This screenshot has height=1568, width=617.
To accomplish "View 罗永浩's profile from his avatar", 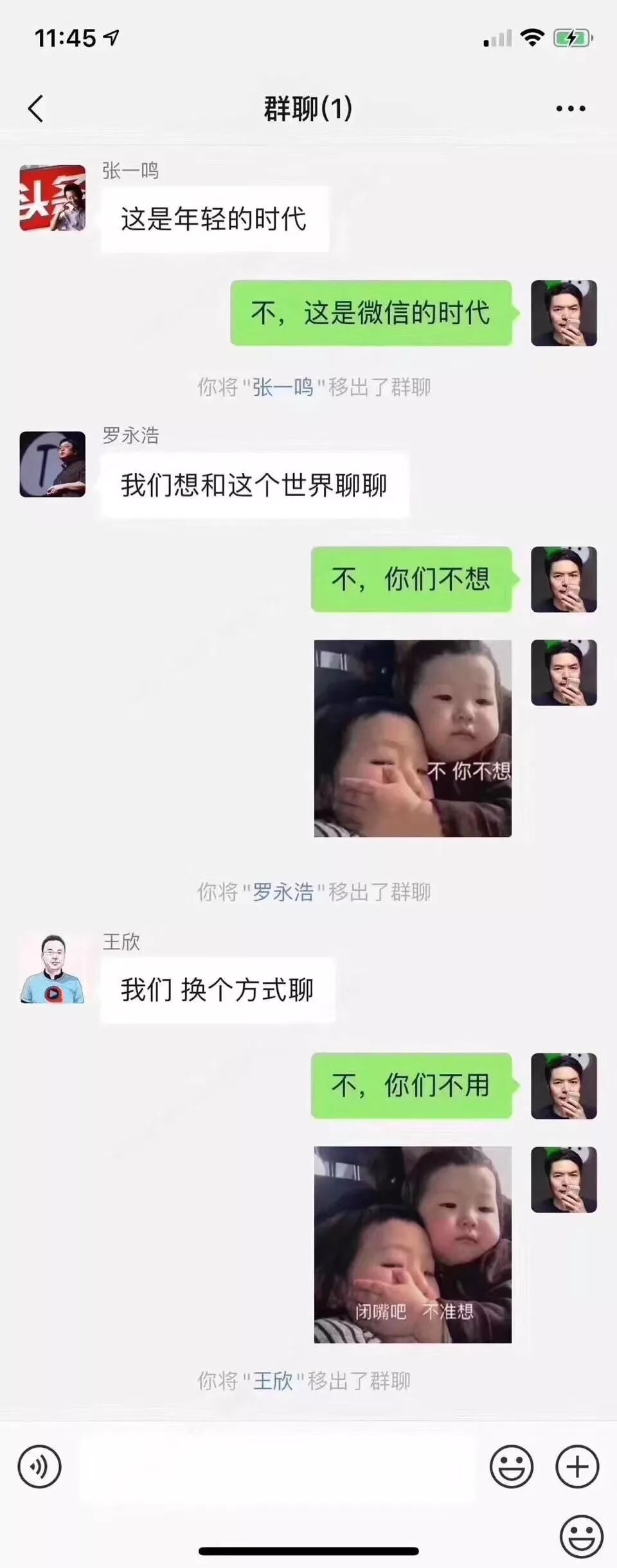I will coord(53,464).
